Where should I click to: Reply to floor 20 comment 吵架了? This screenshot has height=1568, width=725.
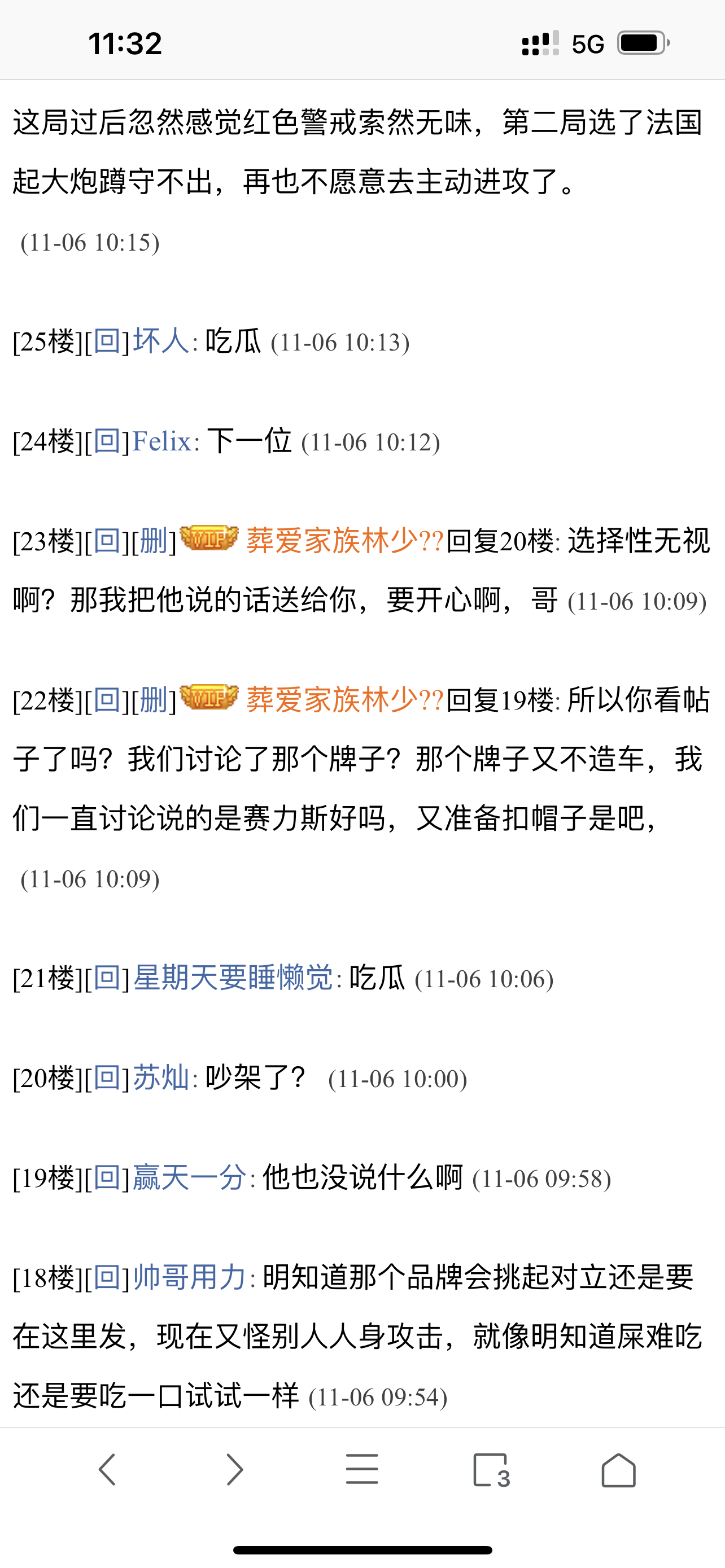(x=107, y=1078)
